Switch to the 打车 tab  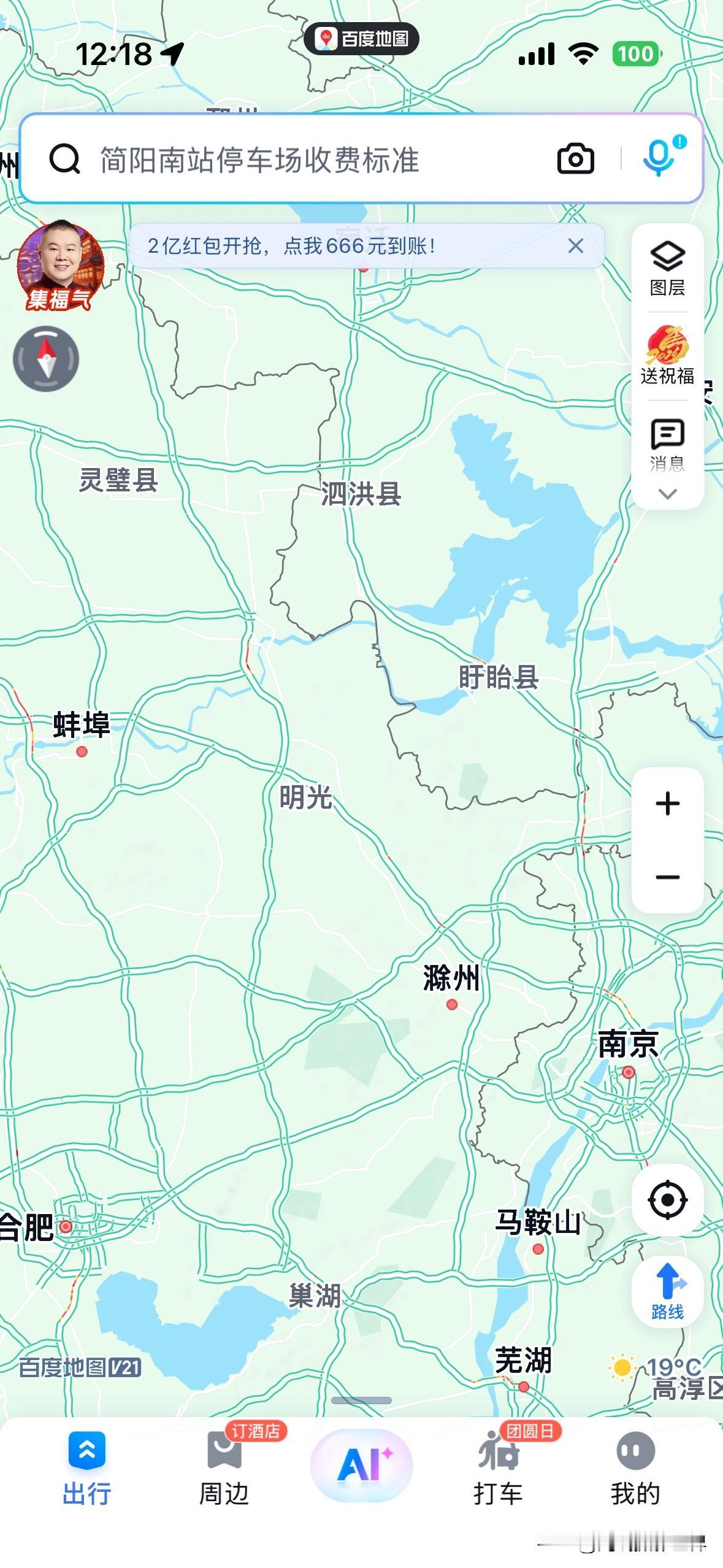pyautogui.click(x=498, y=1467)
